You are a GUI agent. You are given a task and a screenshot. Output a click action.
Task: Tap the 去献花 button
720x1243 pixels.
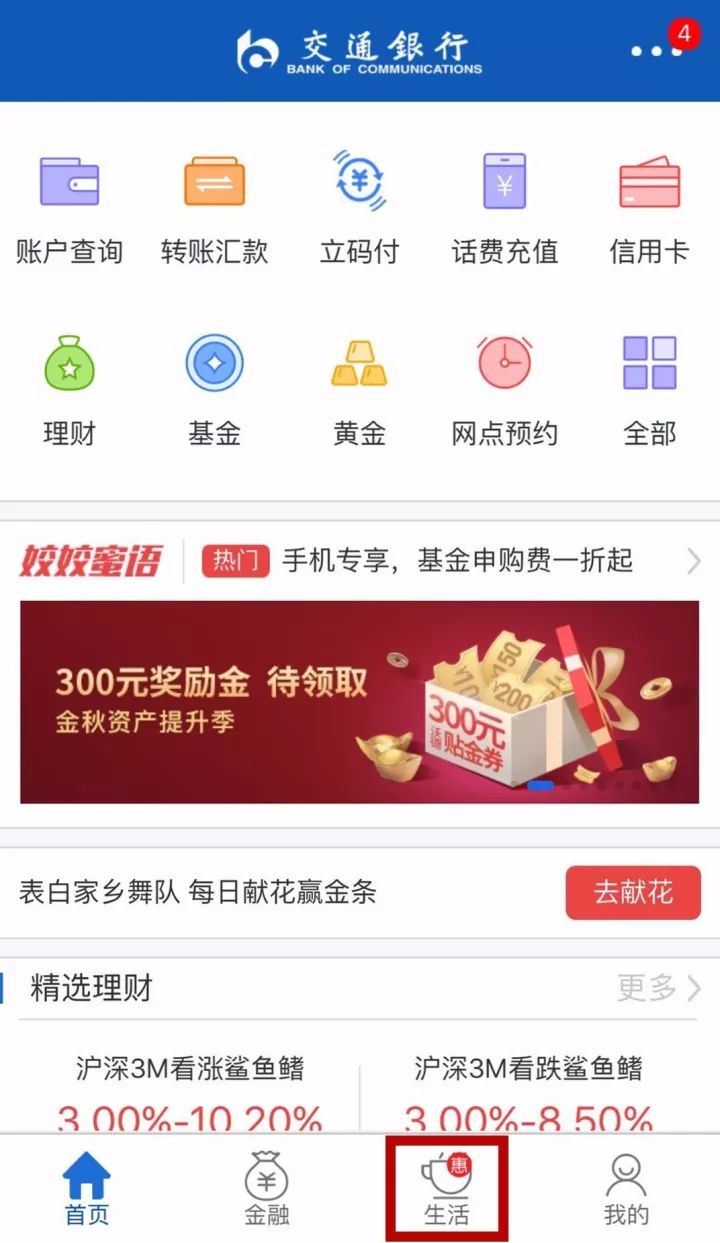point(633,892)
